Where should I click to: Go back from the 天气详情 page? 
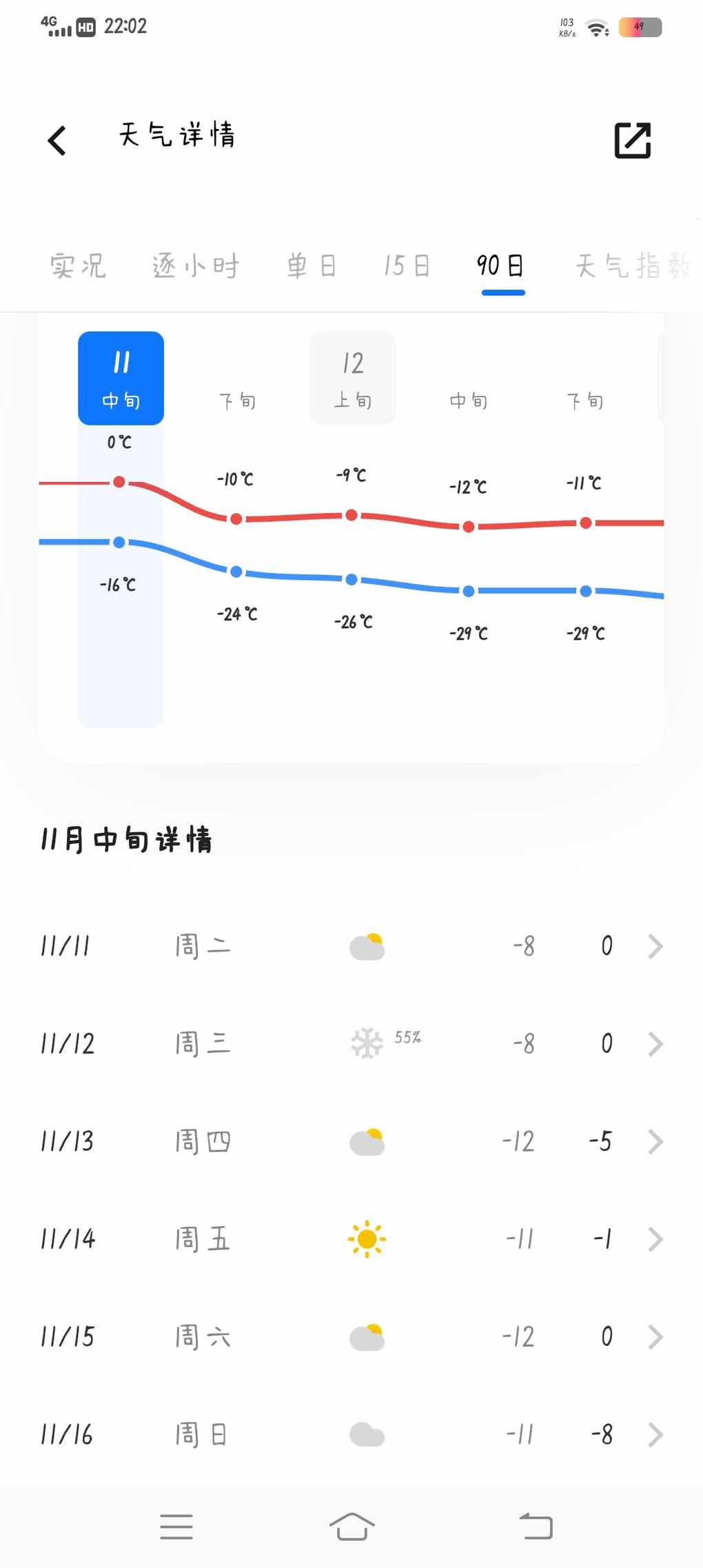[58, 141]
